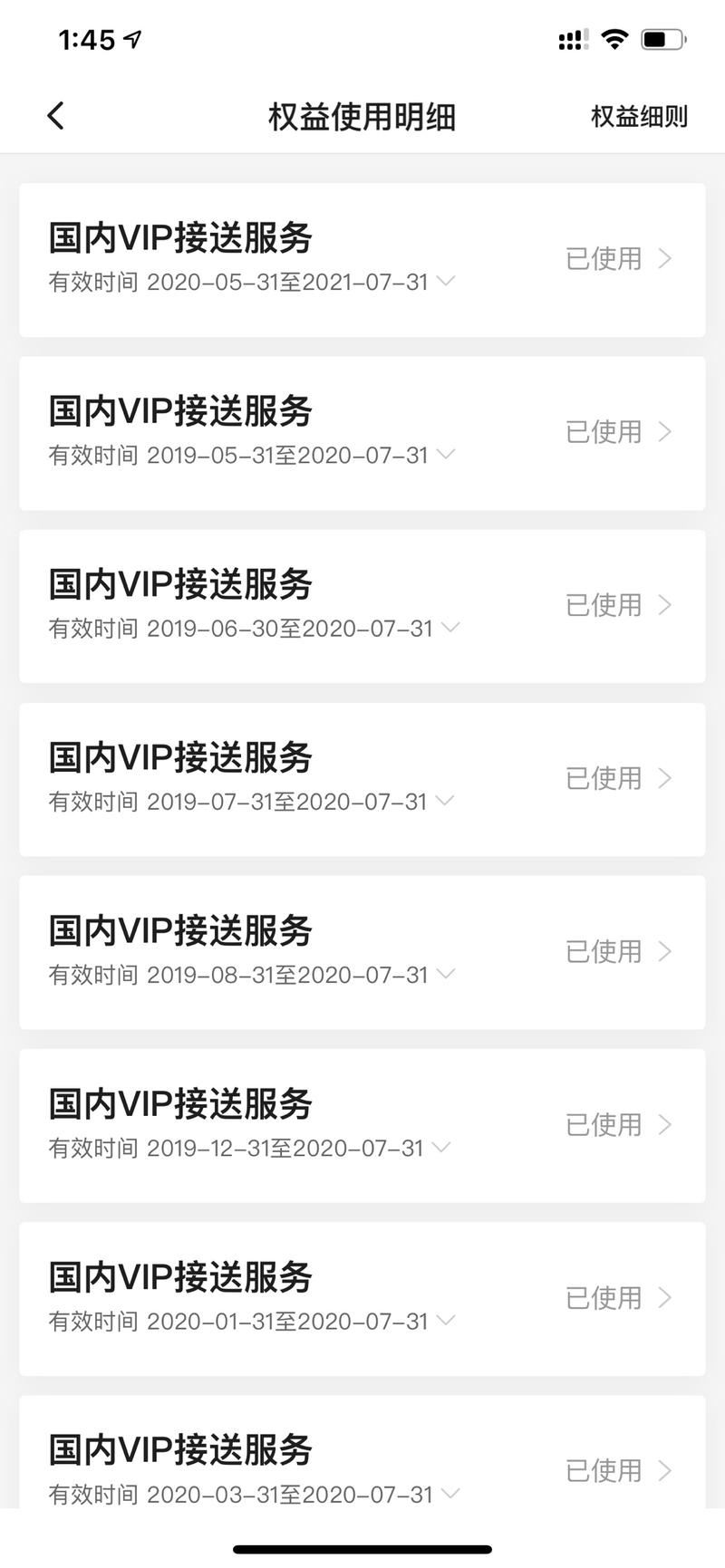The image size is (725, 1568).
Task: Expand the 2019-06-30 validity date dropdown
Action: pos(450,628)
